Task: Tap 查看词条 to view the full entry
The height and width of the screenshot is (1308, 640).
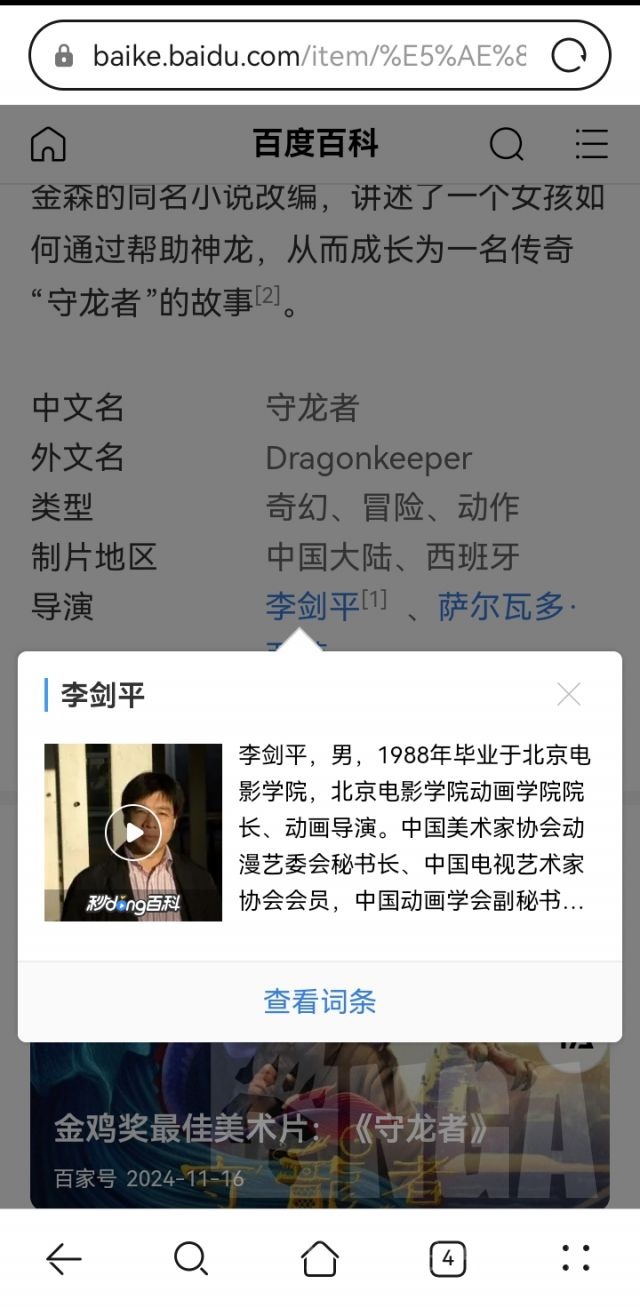Action: tap(320, 1001)
